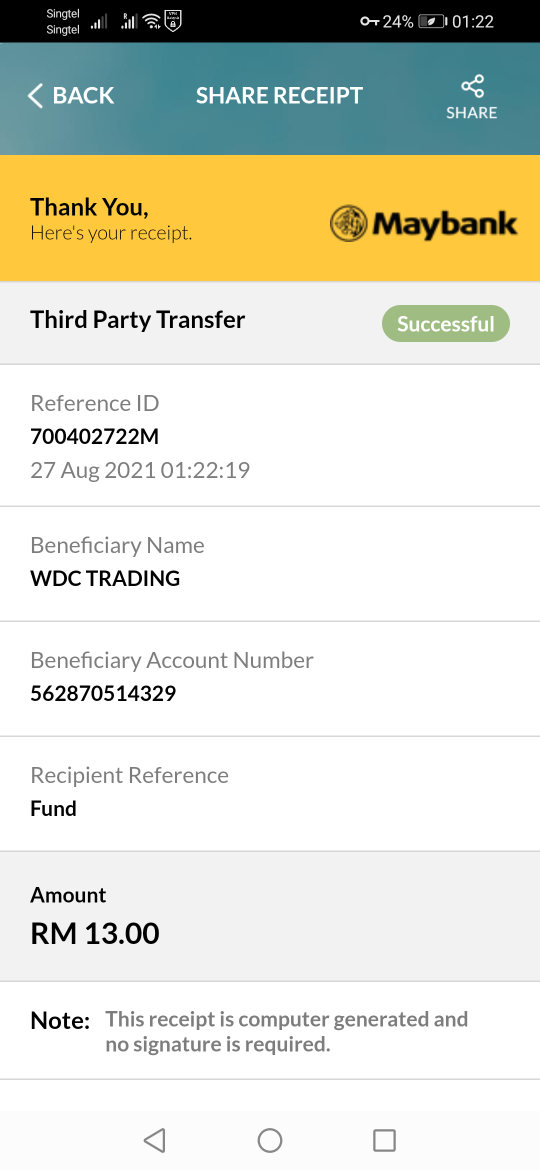Go to the home screen via system button
Screen dimensions: 540x1170
tap(270, 1140)
